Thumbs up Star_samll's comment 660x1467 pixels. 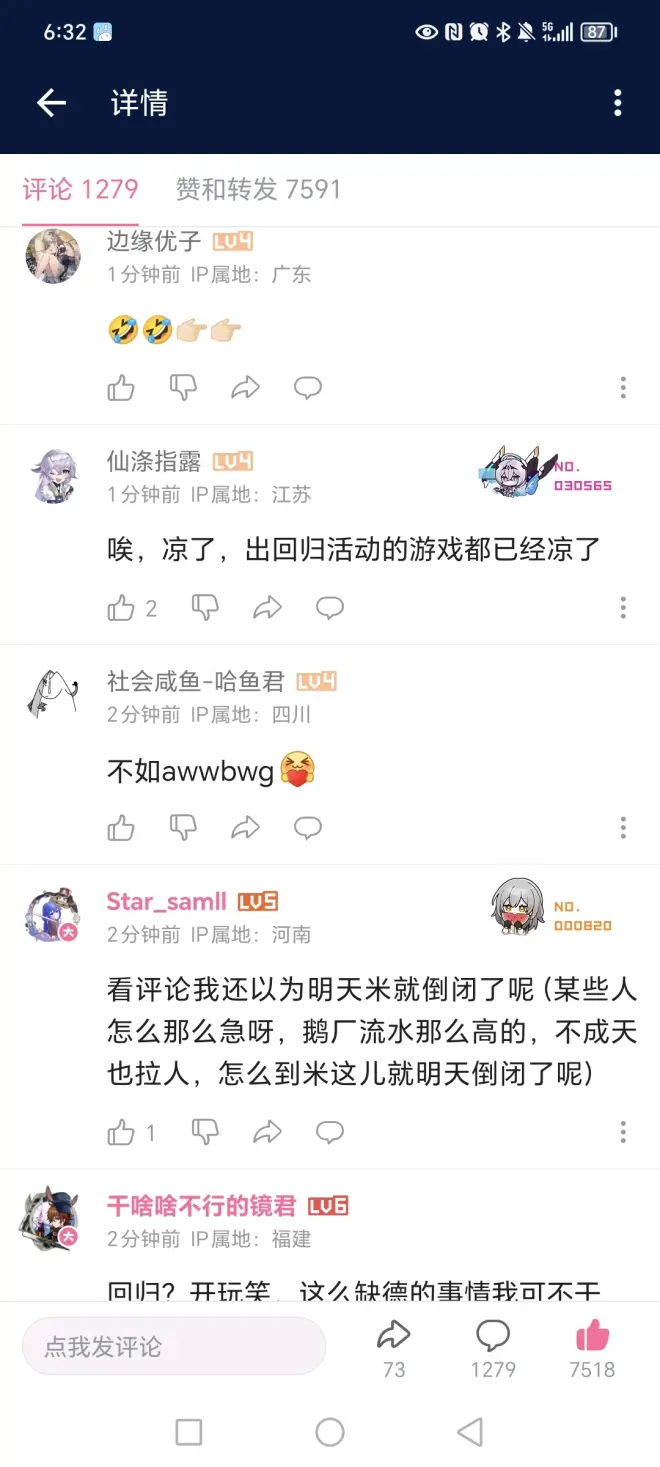pyautogui.click(x=121, y=1133)
